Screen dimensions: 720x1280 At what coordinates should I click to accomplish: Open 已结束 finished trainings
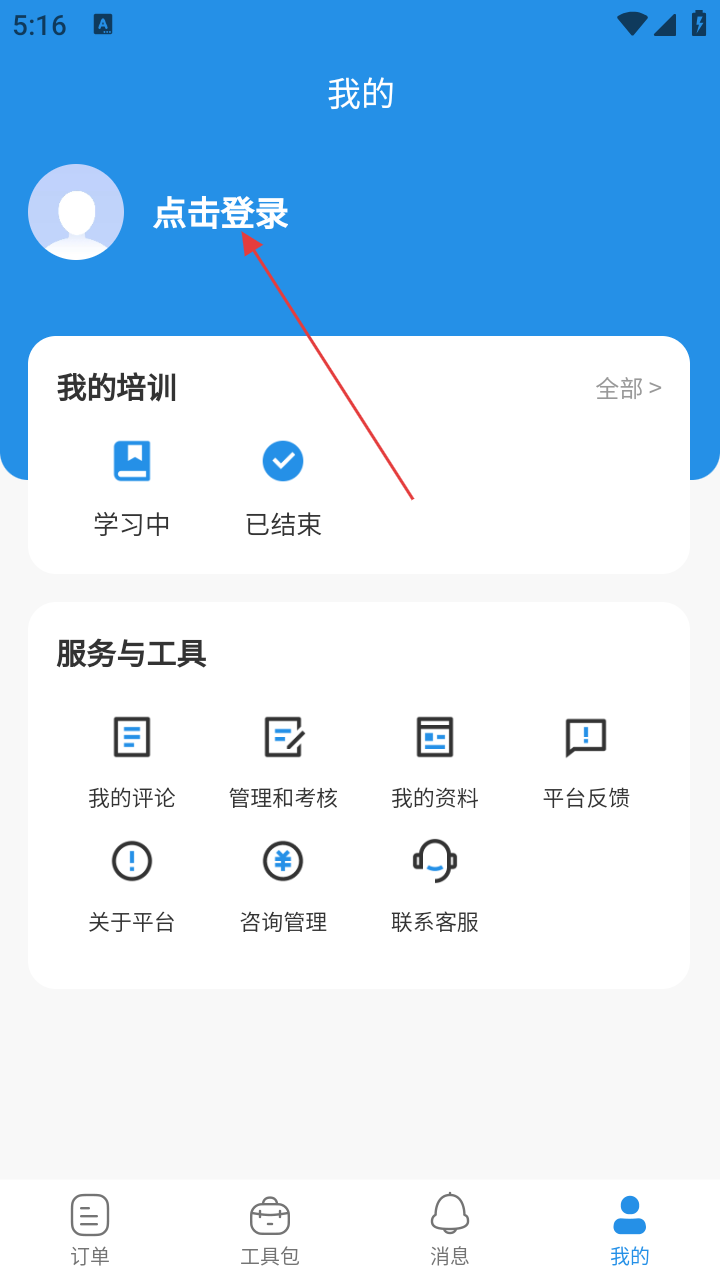point(283,485)
